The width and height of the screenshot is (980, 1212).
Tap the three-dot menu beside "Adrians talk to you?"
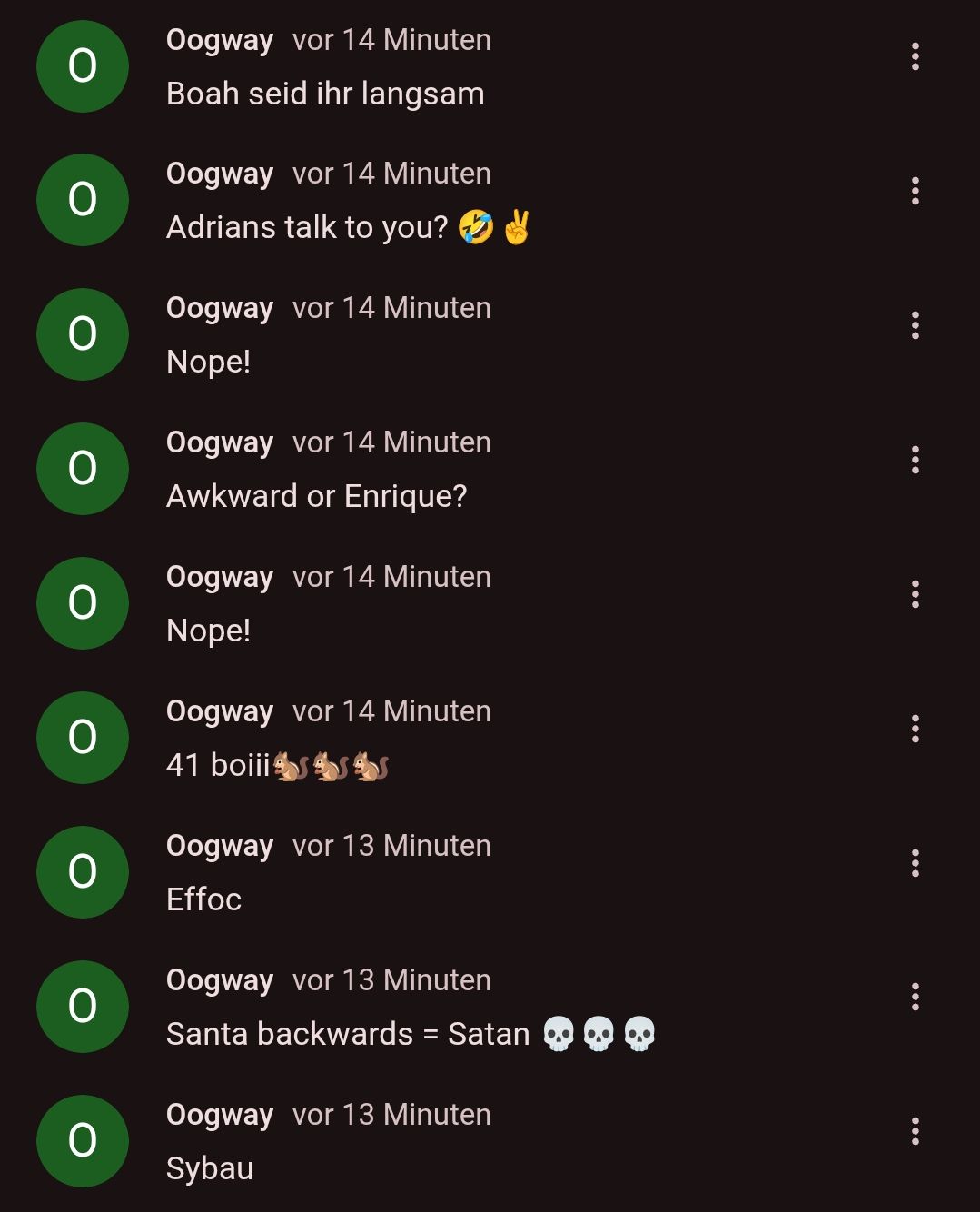tap(915, 191)
